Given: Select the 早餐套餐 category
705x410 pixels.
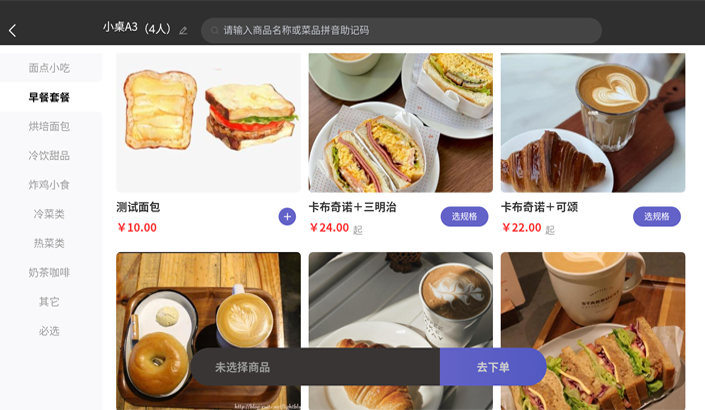Looking at the screenshot, I should pos(49,97).
